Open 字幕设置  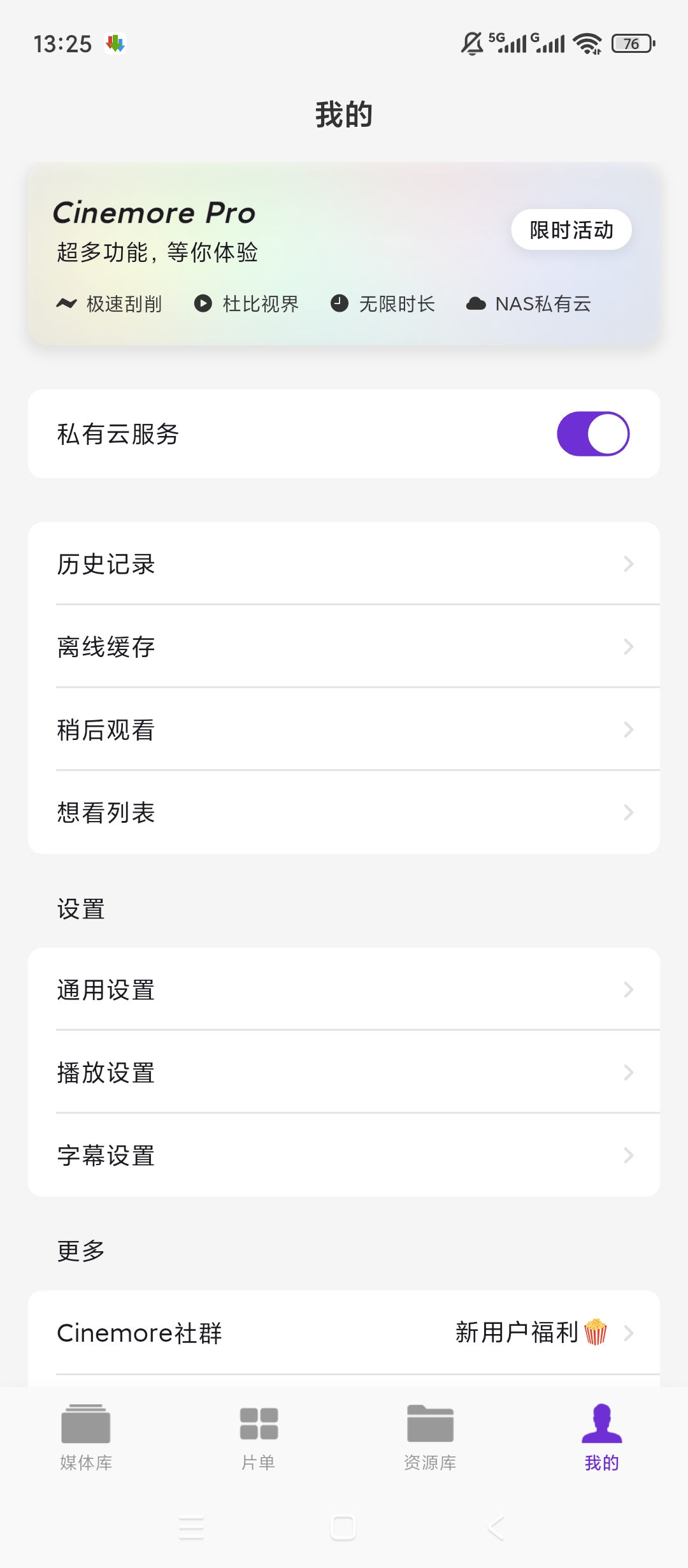(x=344, y=1155)
